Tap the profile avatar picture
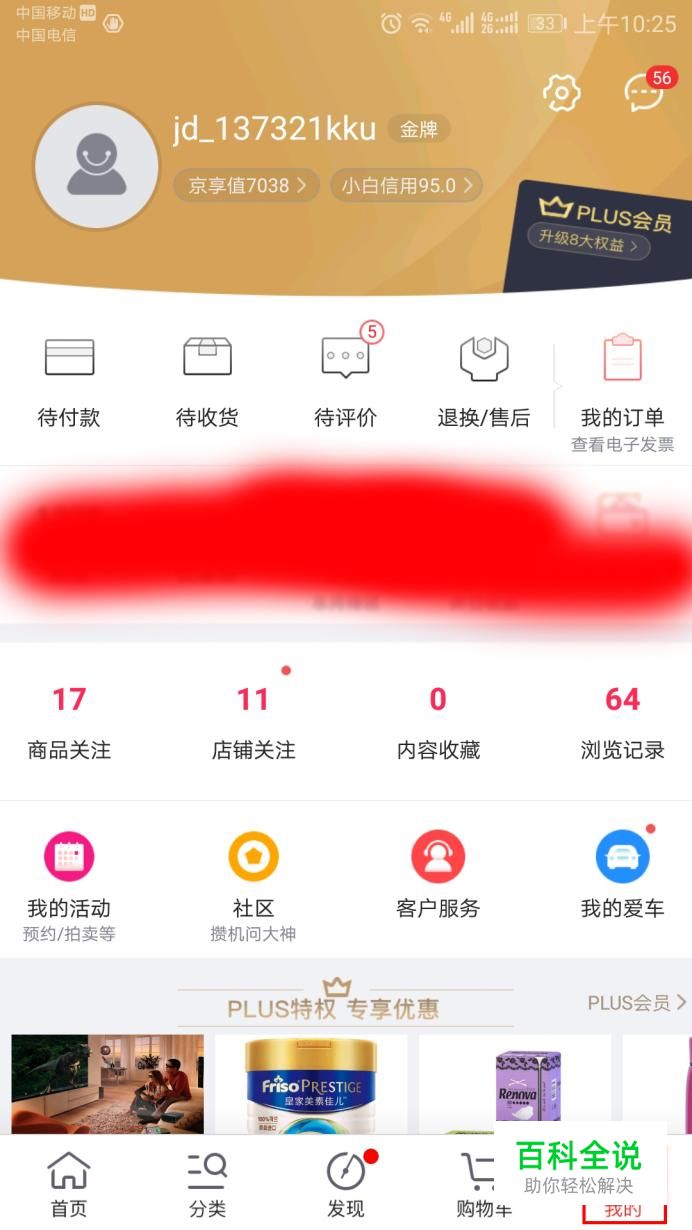 pyautogui.click(x=96, y=166)
